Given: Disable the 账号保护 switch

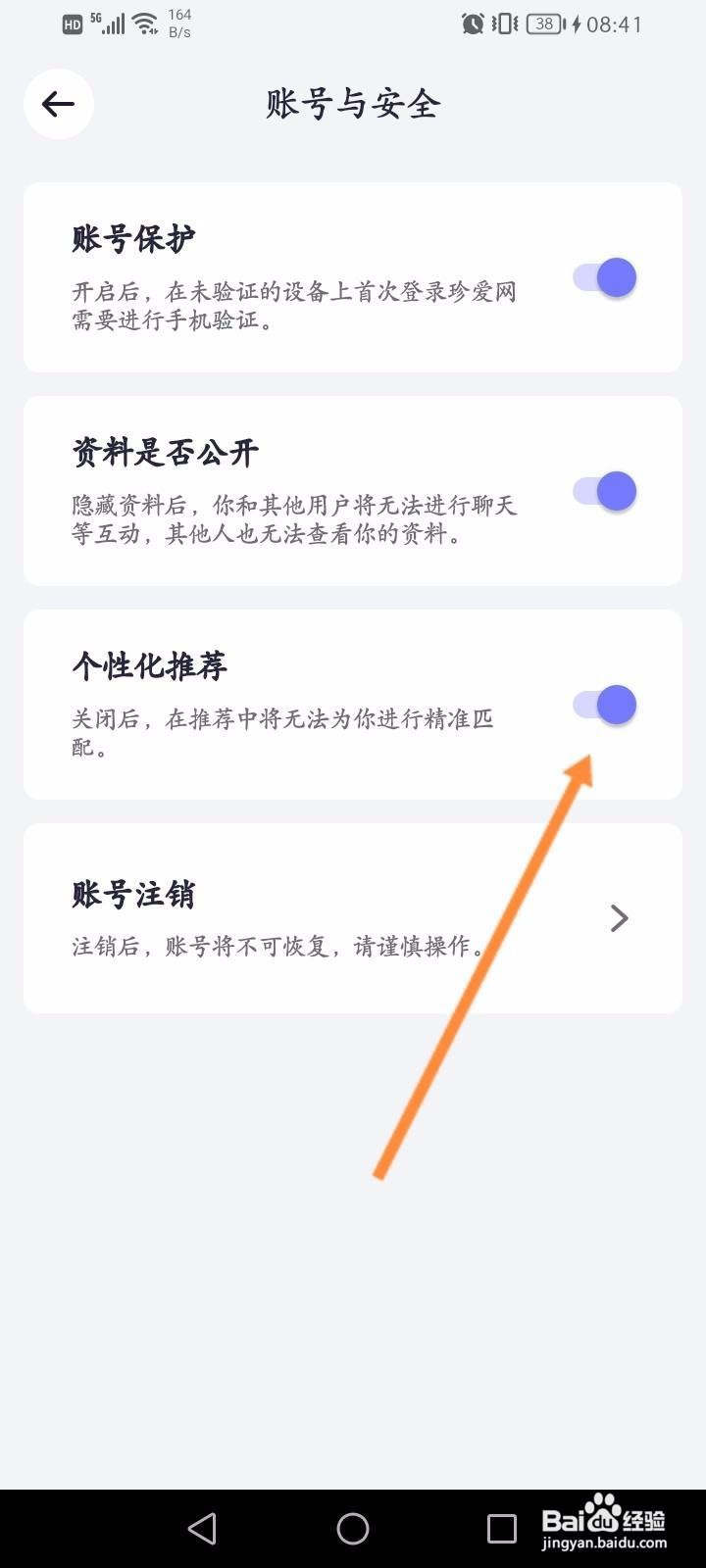Looking at the screenshot, I should click(x=602, y=277).
